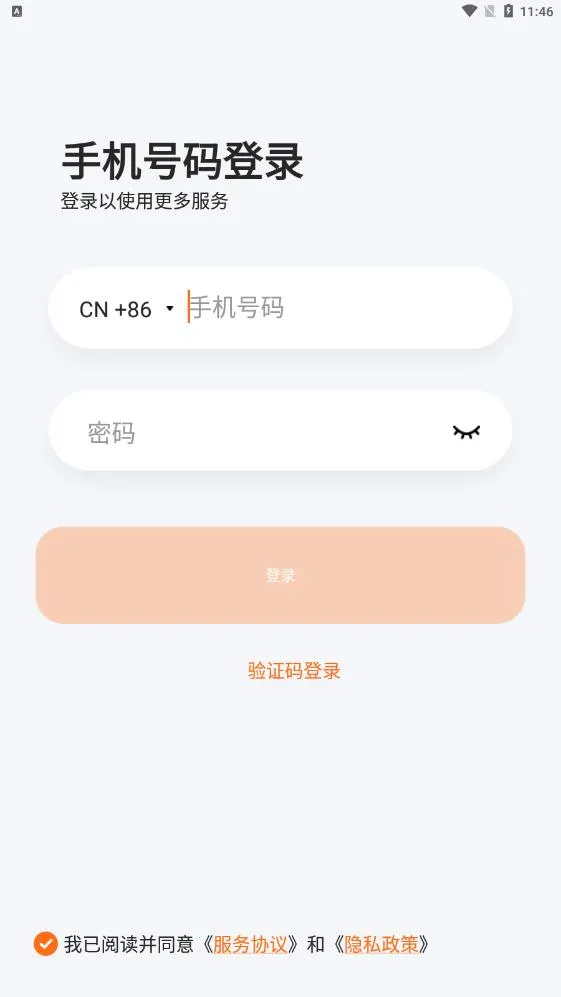Screen dimensions: 561x997
Task: Switch to 验证码登录 verification code login
Action: 294,671
